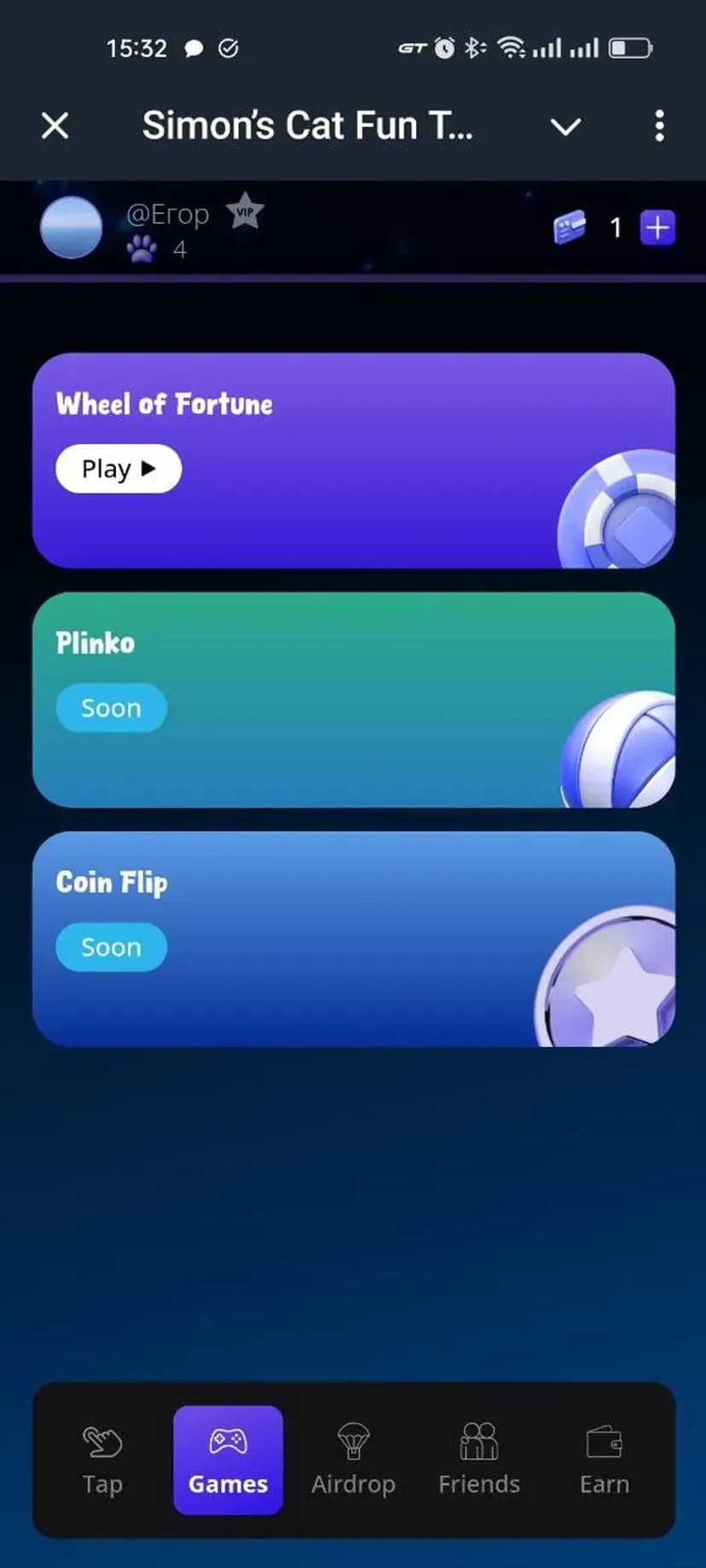Tap the plus button to add tickets

pyautogui.click(x=657, y=228)
